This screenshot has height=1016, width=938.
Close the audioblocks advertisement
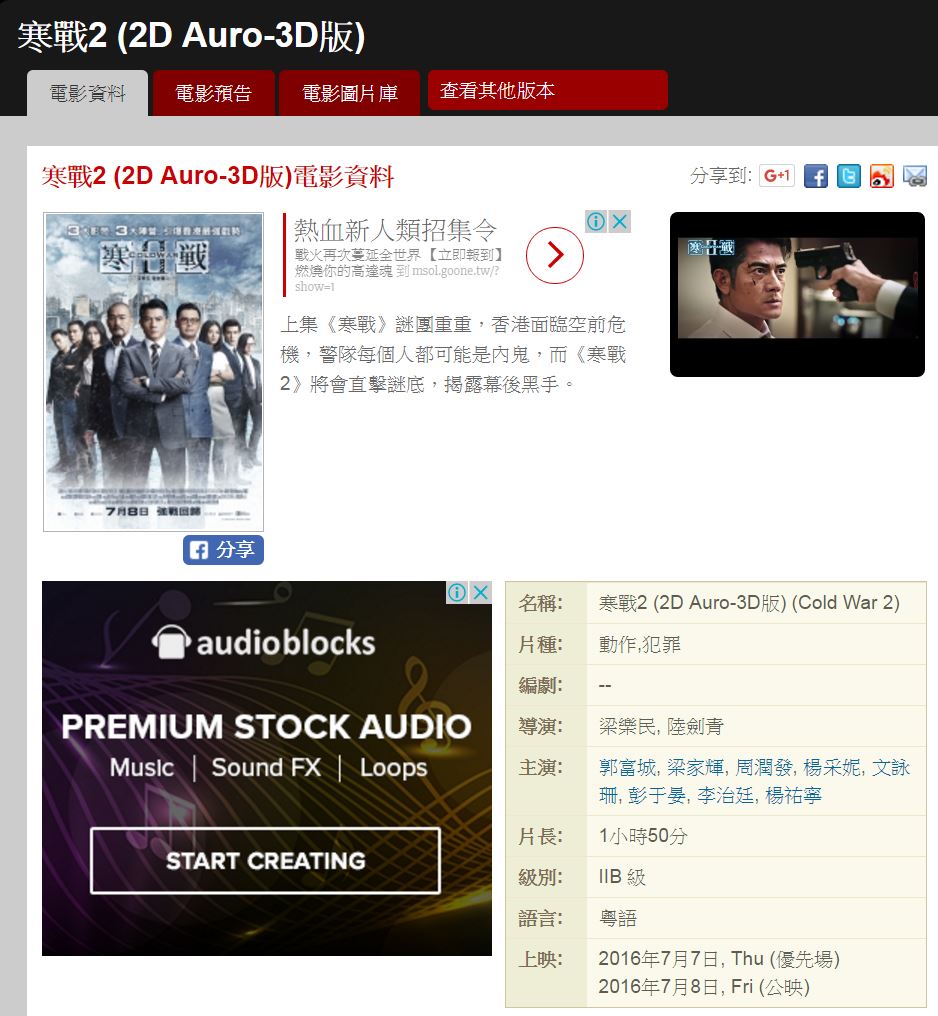pyautogui.click(x=481, y=592)
